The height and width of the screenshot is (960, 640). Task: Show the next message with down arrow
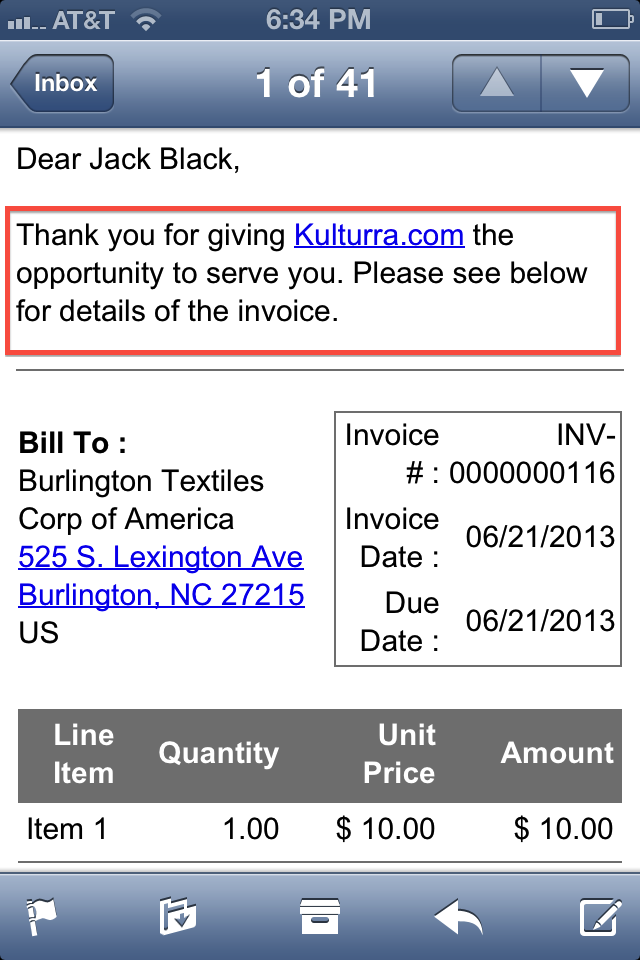click(585, 83)
